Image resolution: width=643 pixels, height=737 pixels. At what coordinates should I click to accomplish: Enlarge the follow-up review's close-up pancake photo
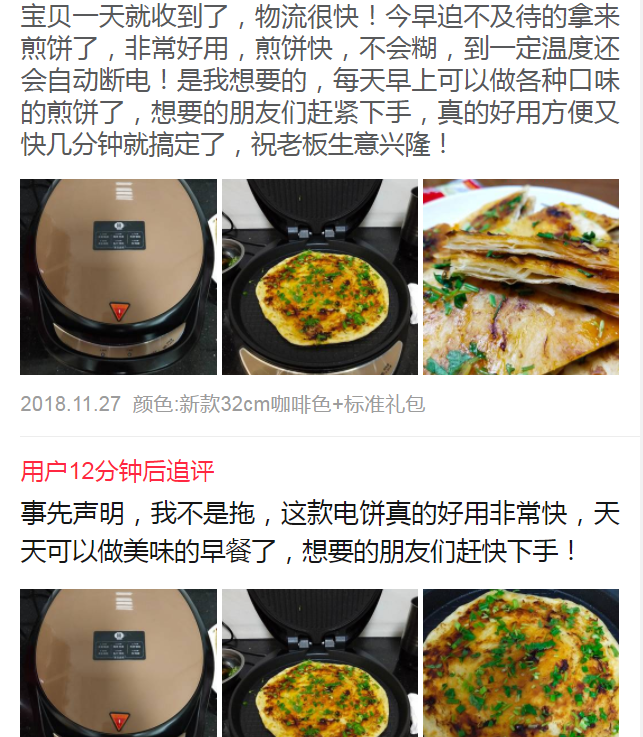(x=520, y=662)
